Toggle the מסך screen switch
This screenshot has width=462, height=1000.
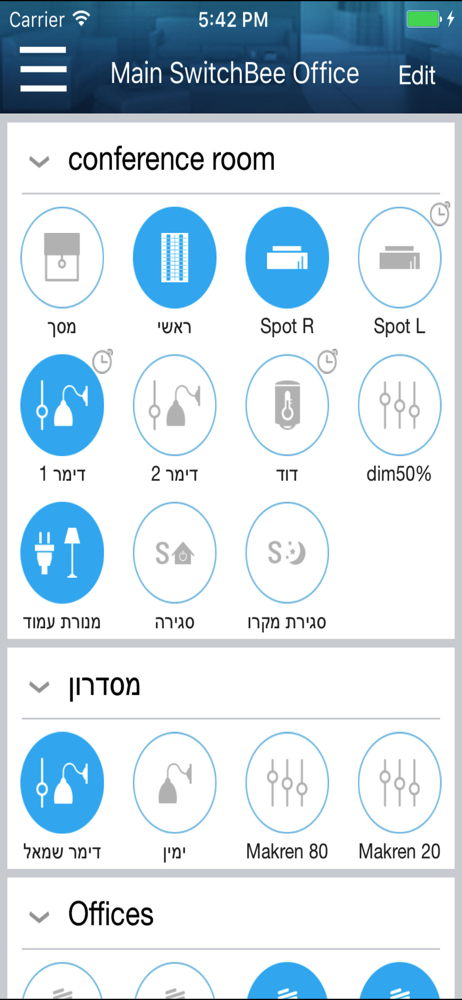click(x=62, y=258)
